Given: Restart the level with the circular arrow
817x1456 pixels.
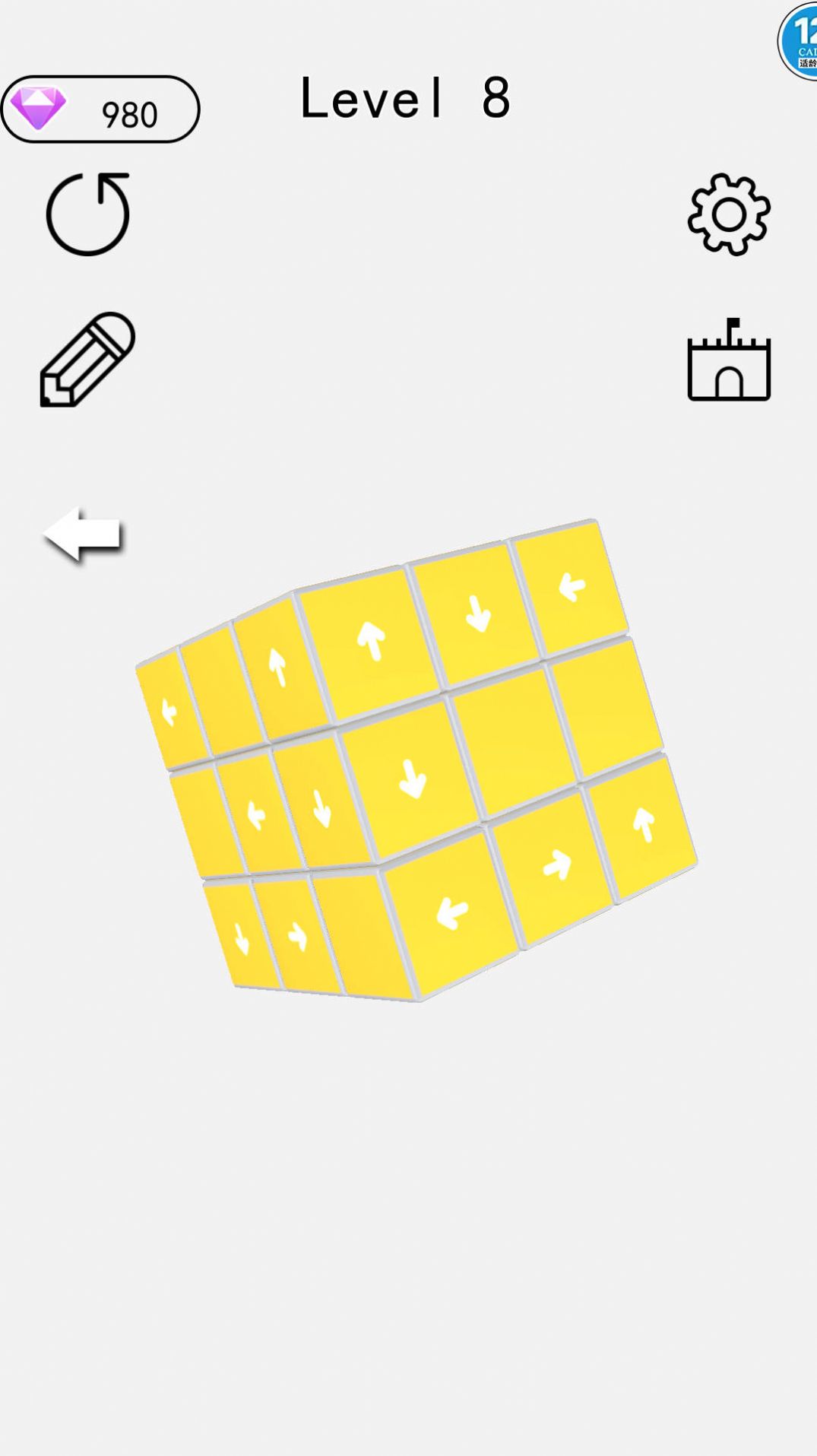Looking at the screenshot, I should pos(88,214).
